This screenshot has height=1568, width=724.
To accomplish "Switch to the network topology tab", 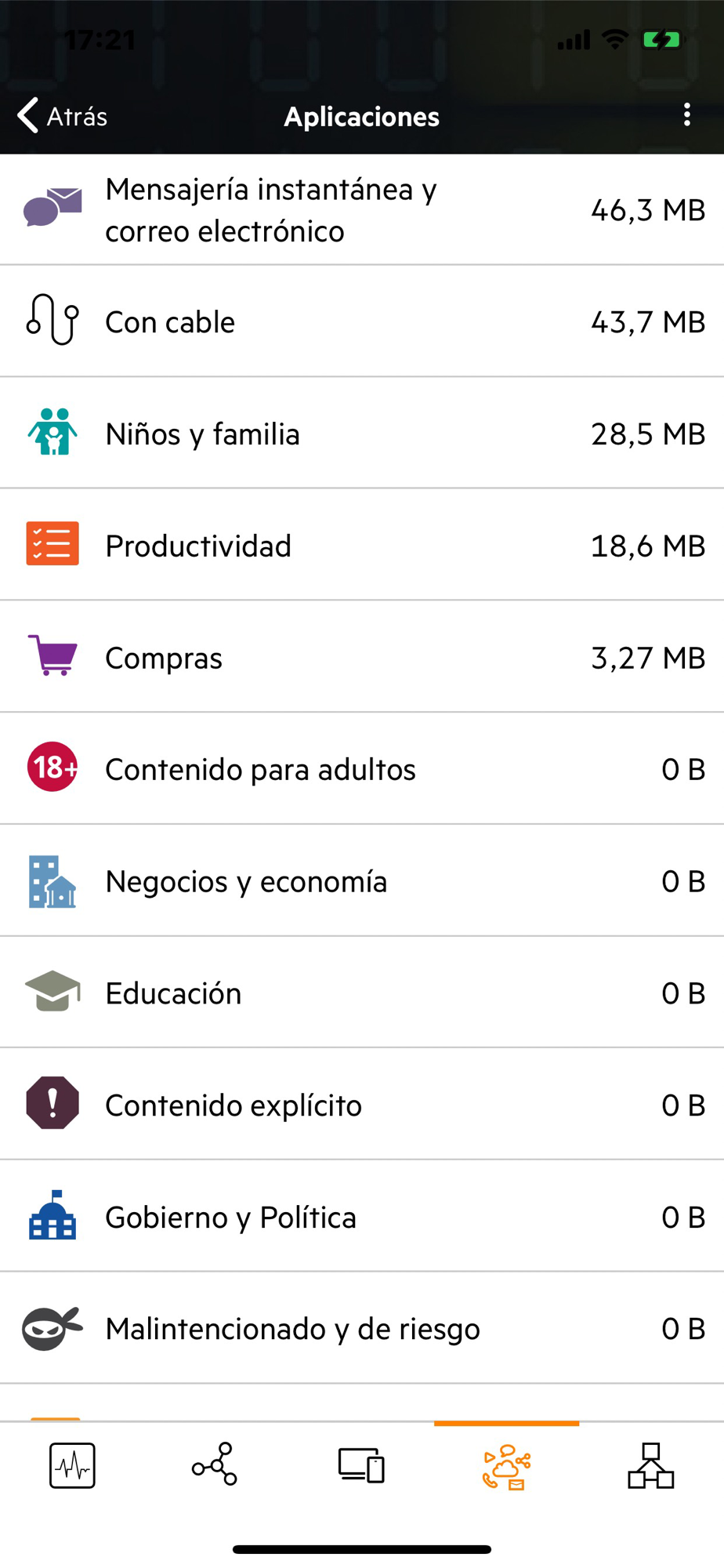I will click(650, 1465).
